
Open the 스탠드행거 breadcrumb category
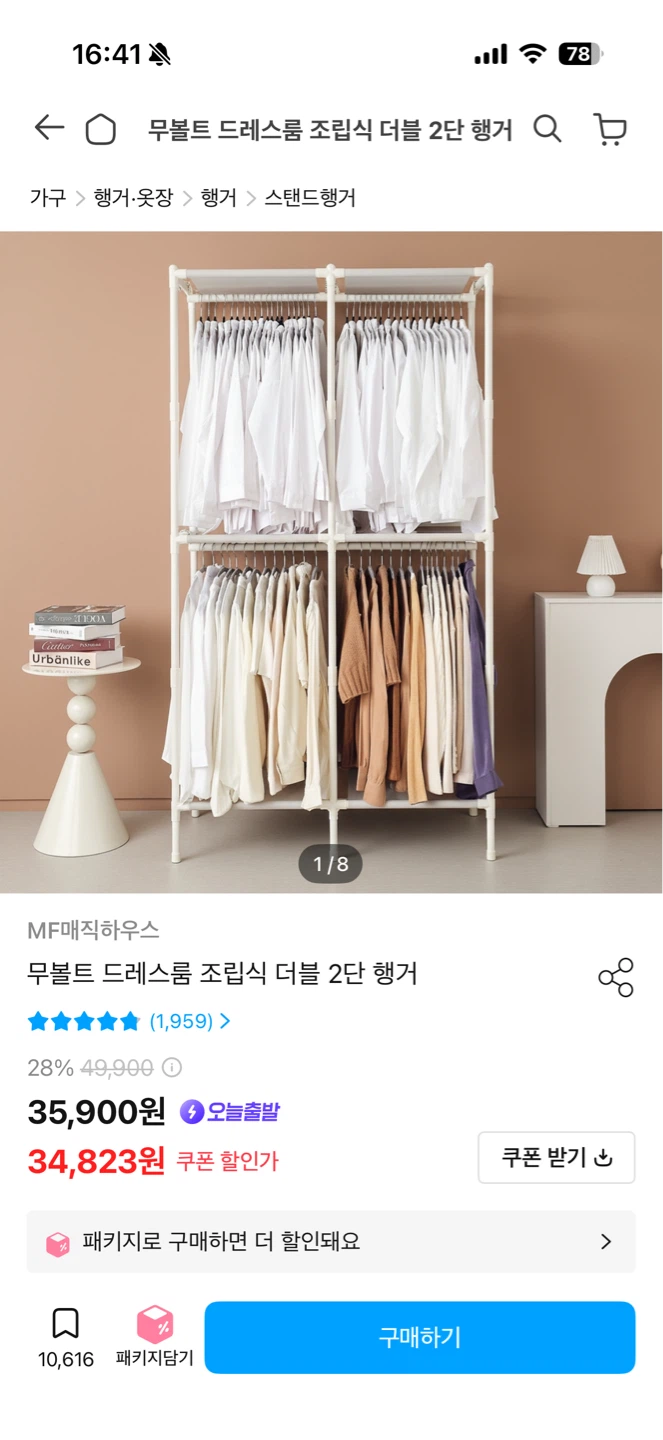(310, 198)
